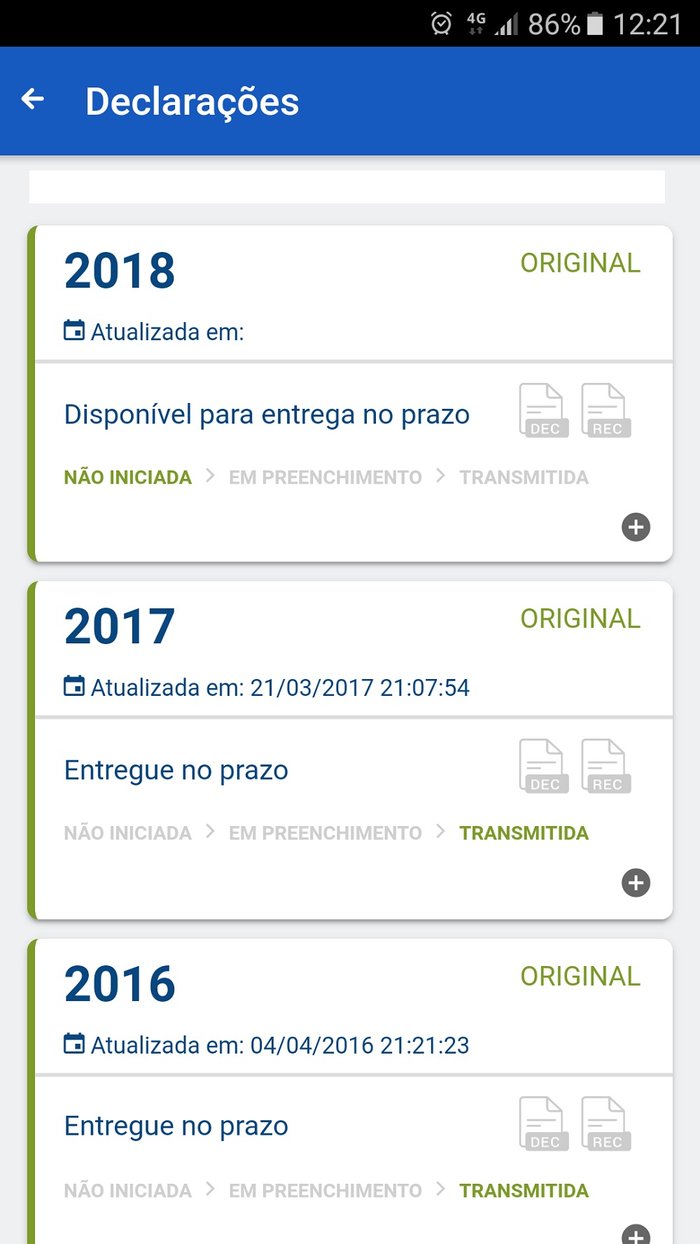Open the REC receipt for 2018

(606, 411)
